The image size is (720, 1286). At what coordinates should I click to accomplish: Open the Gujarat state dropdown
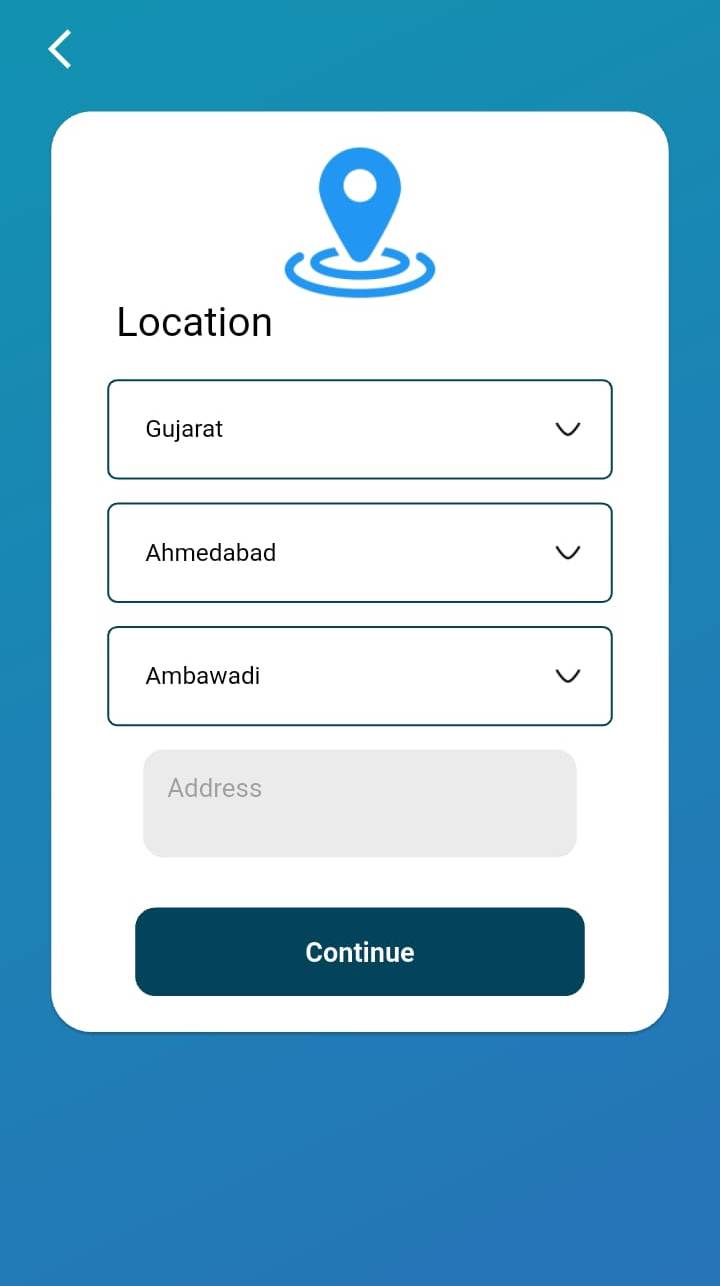(360, 429)
